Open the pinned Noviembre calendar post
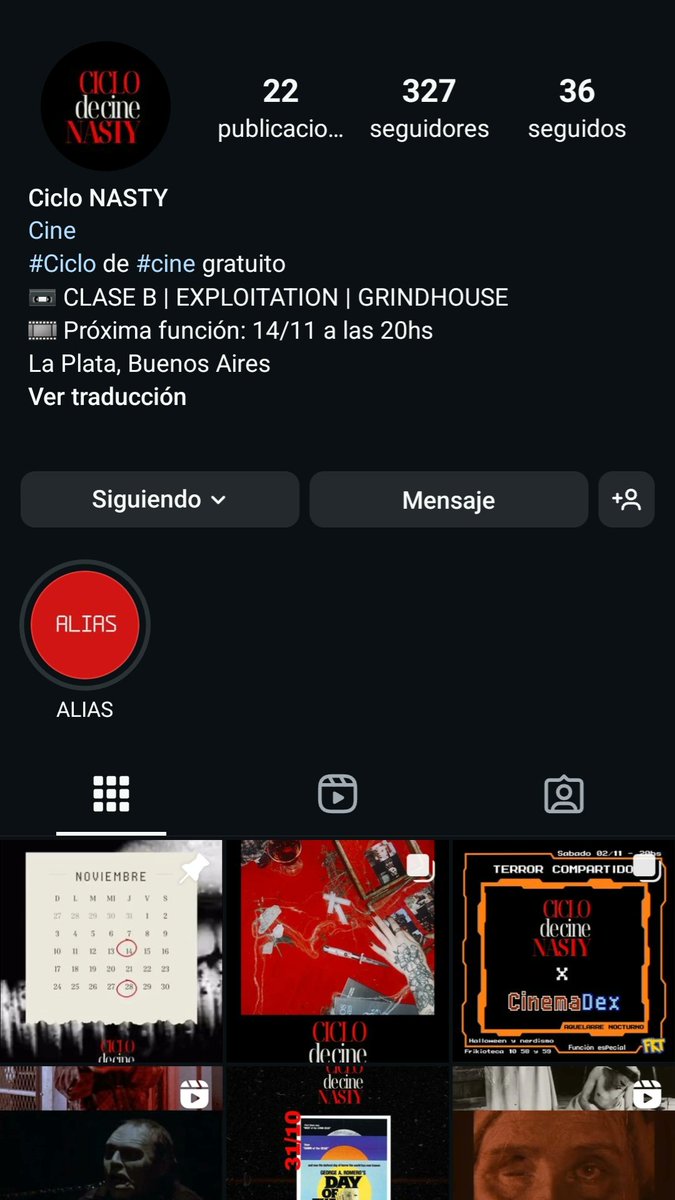This screenshot has width=675, height=1200. [x=112, y=951]
